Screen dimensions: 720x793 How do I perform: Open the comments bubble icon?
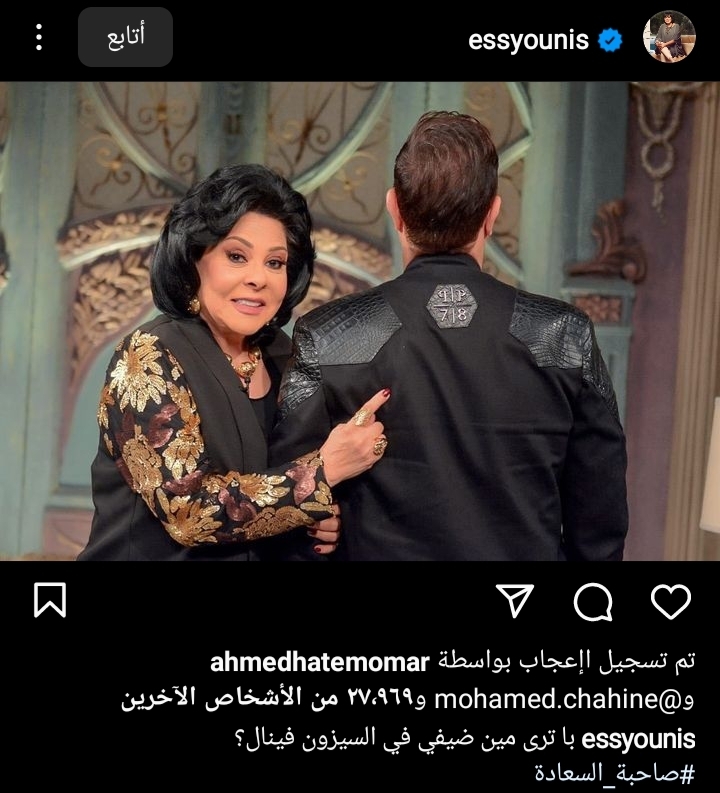tap(593, 601)
